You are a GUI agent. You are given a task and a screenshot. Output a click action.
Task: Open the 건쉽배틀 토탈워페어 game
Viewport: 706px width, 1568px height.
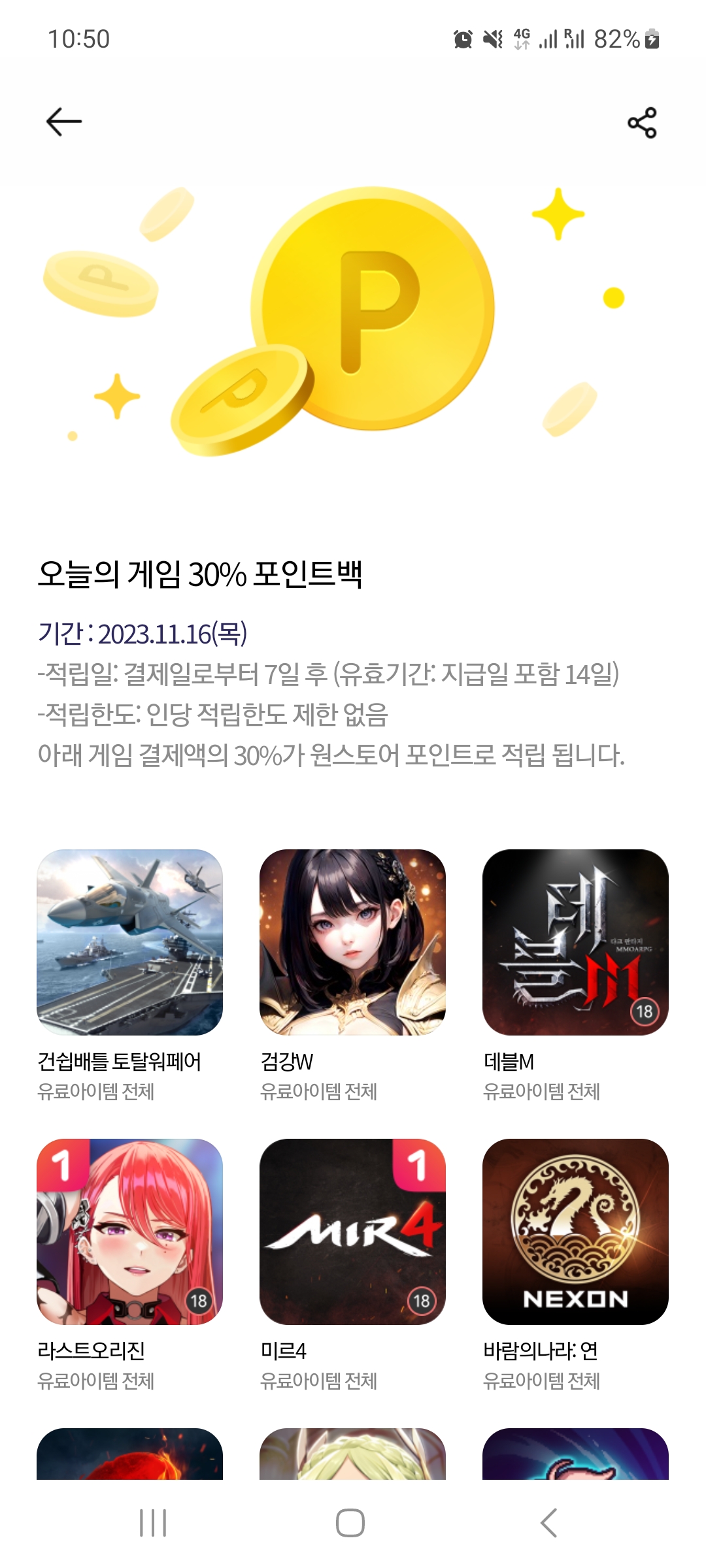pos(129,942)
